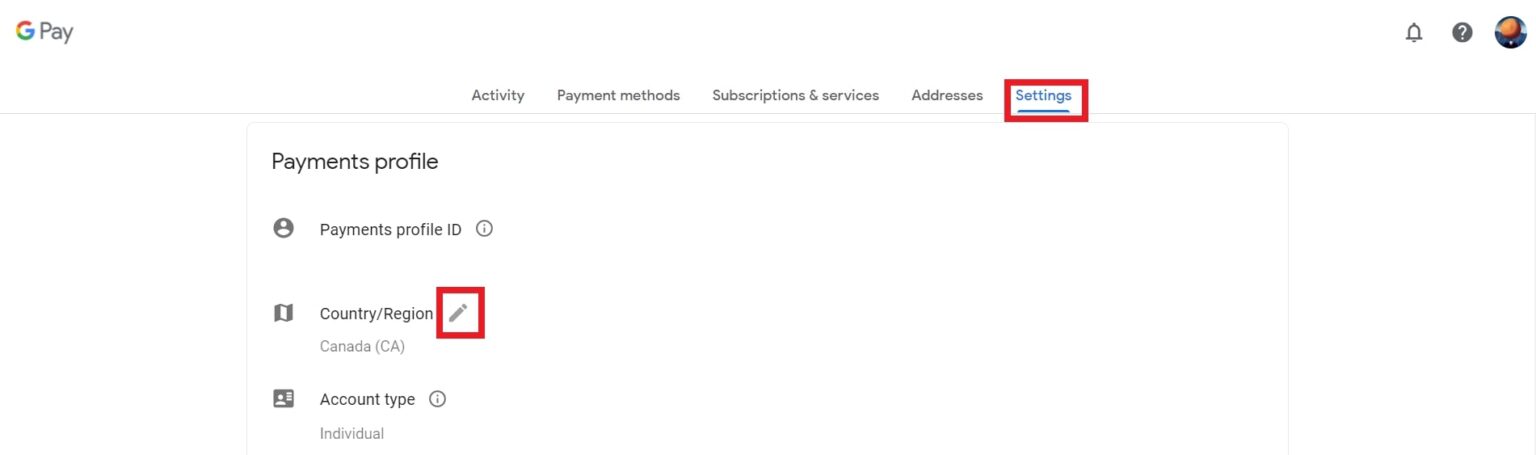Switch to the Activity tab
This screenshot has width=1536, height=455.
click(498, 96)
